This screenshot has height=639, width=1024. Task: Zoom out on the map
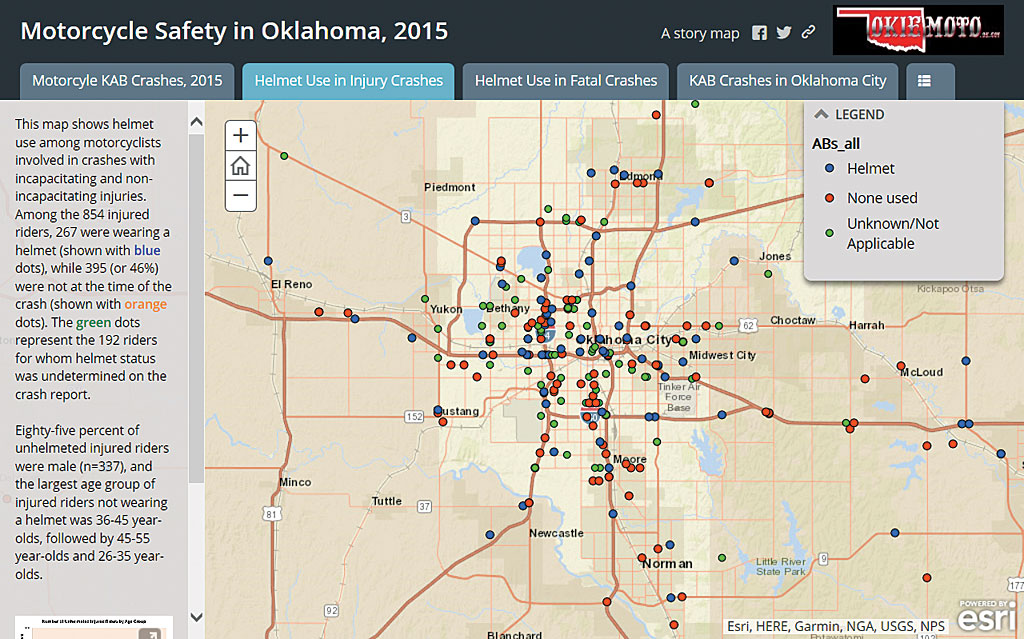[x=241, y=195]
